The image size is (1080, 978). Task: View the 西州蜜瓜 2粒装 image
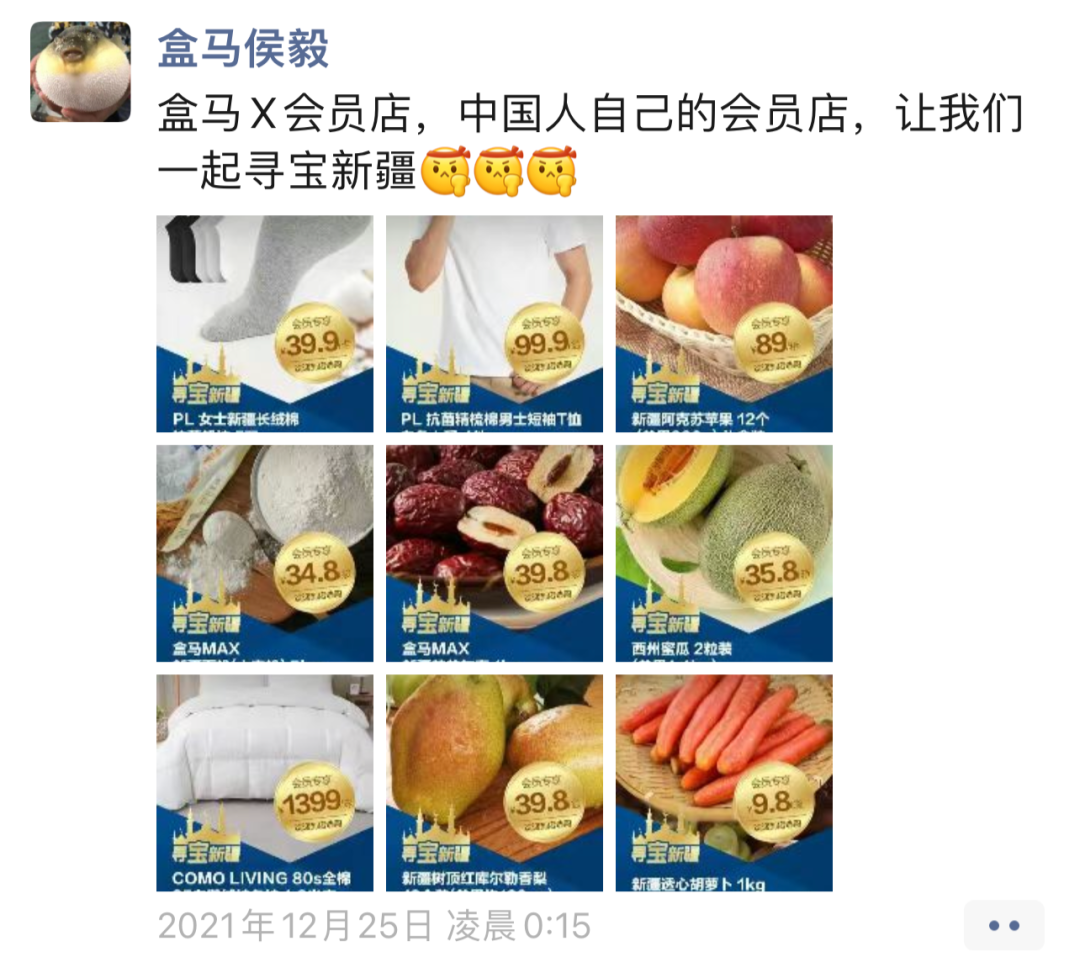coord(723,553)
